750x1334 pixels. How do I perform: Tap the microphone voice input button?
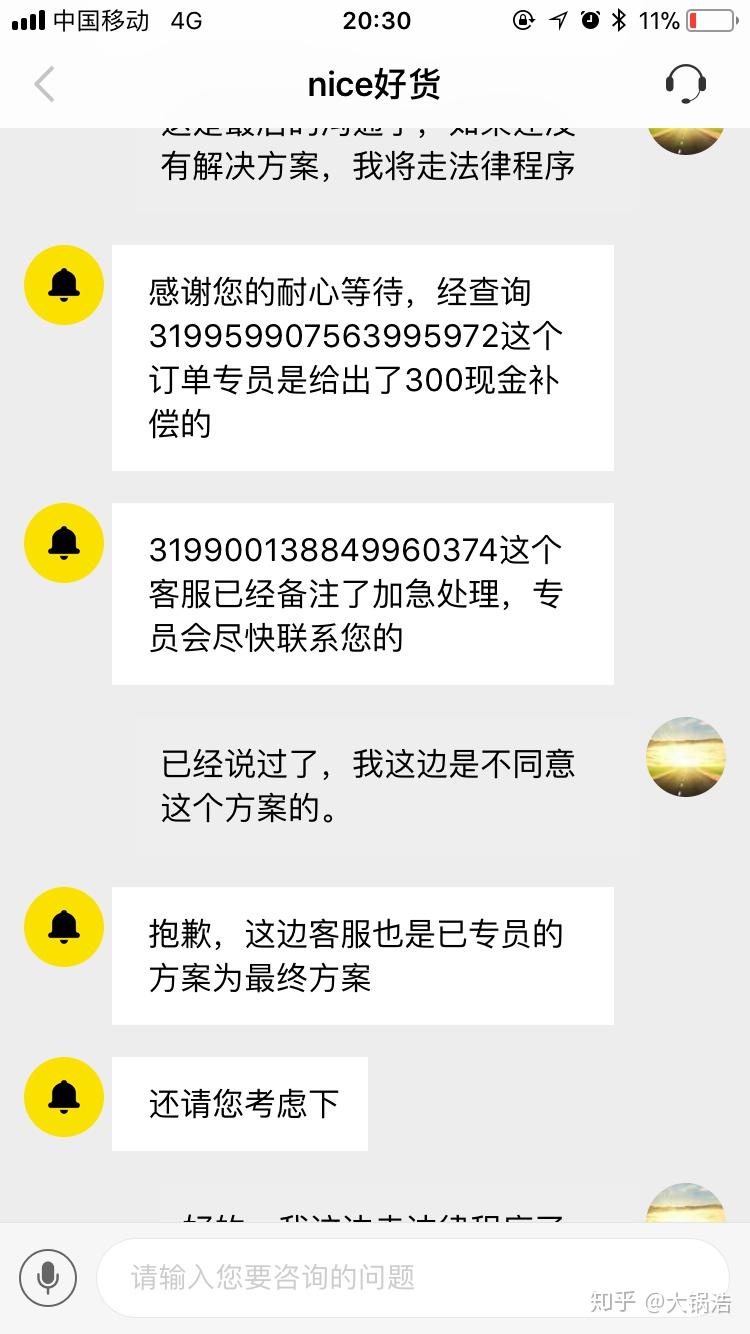[47, 1277]
